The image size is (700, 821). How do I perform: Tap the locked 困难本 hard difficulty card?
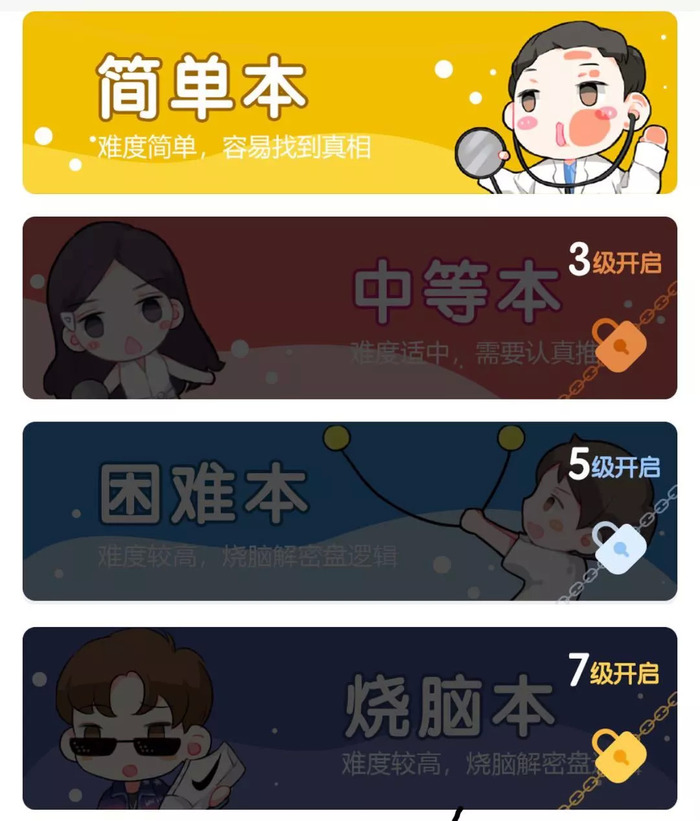(x=349, y=511)
